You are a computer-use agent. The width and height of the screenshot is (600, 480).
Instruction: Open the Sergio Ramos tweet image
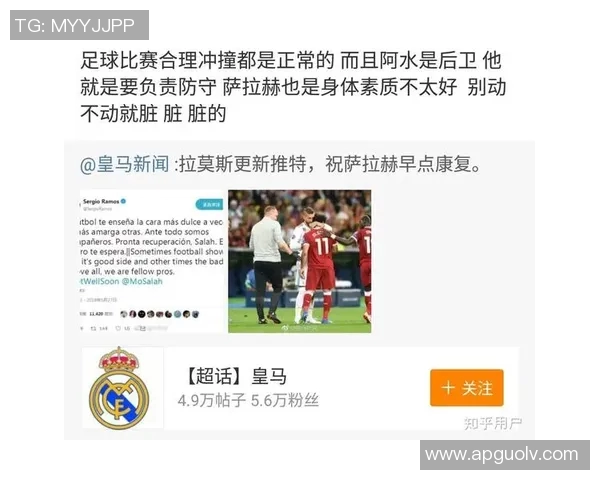pos(153,261)
